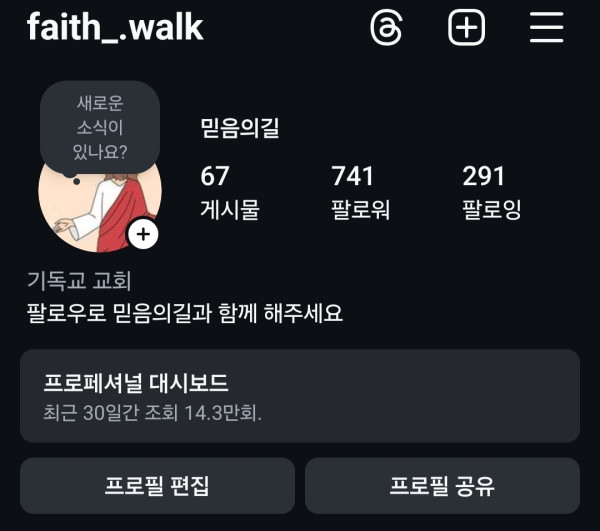This screenshot has height=531, width=600.
Task: View the 67 게시물 posts
Action: coord(230,192)
